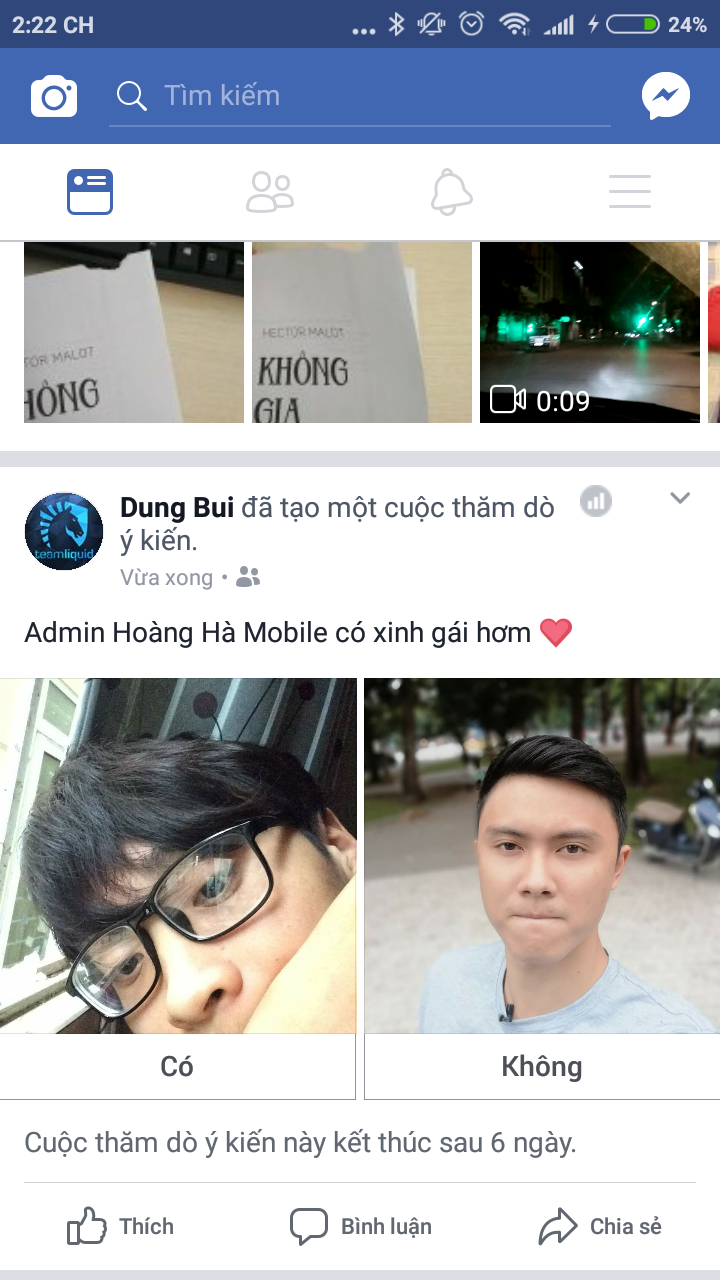
Task: Open Dung Bui's profile name link
Action: (x=177, y=508)
